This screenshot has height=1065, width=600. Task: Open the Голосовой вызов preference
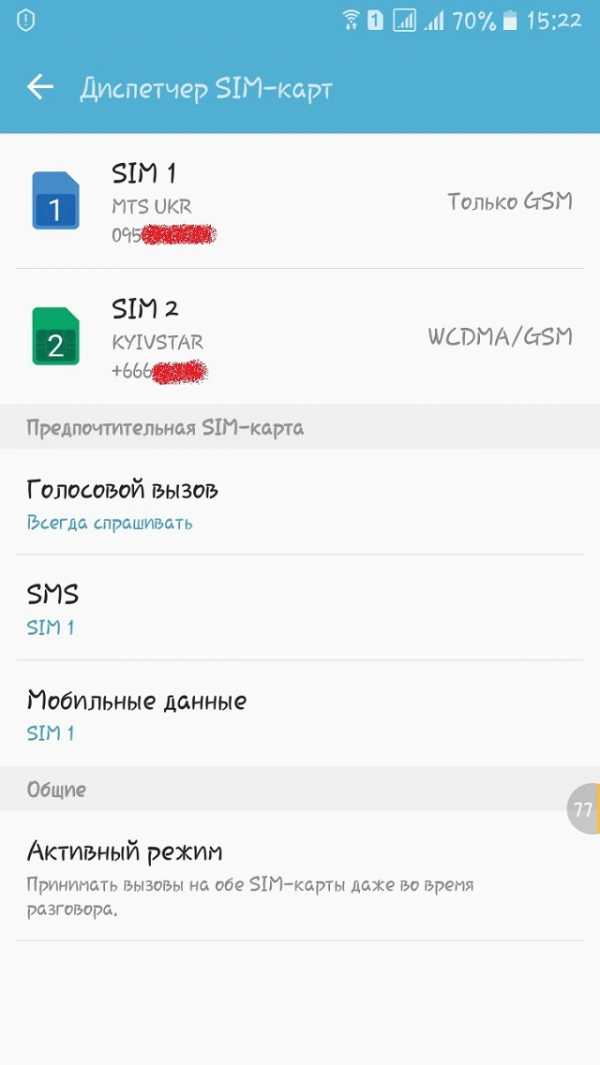point(300,504)
